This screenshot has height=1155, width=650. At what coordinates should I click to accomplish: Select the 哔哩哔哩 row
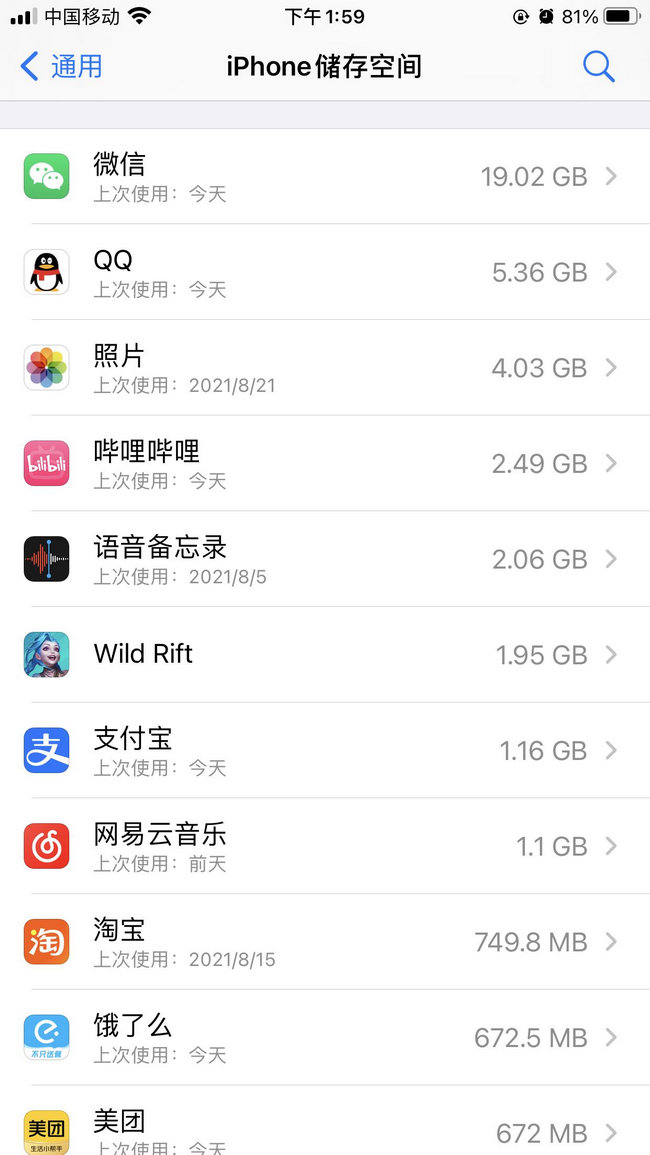coord(325,464)
